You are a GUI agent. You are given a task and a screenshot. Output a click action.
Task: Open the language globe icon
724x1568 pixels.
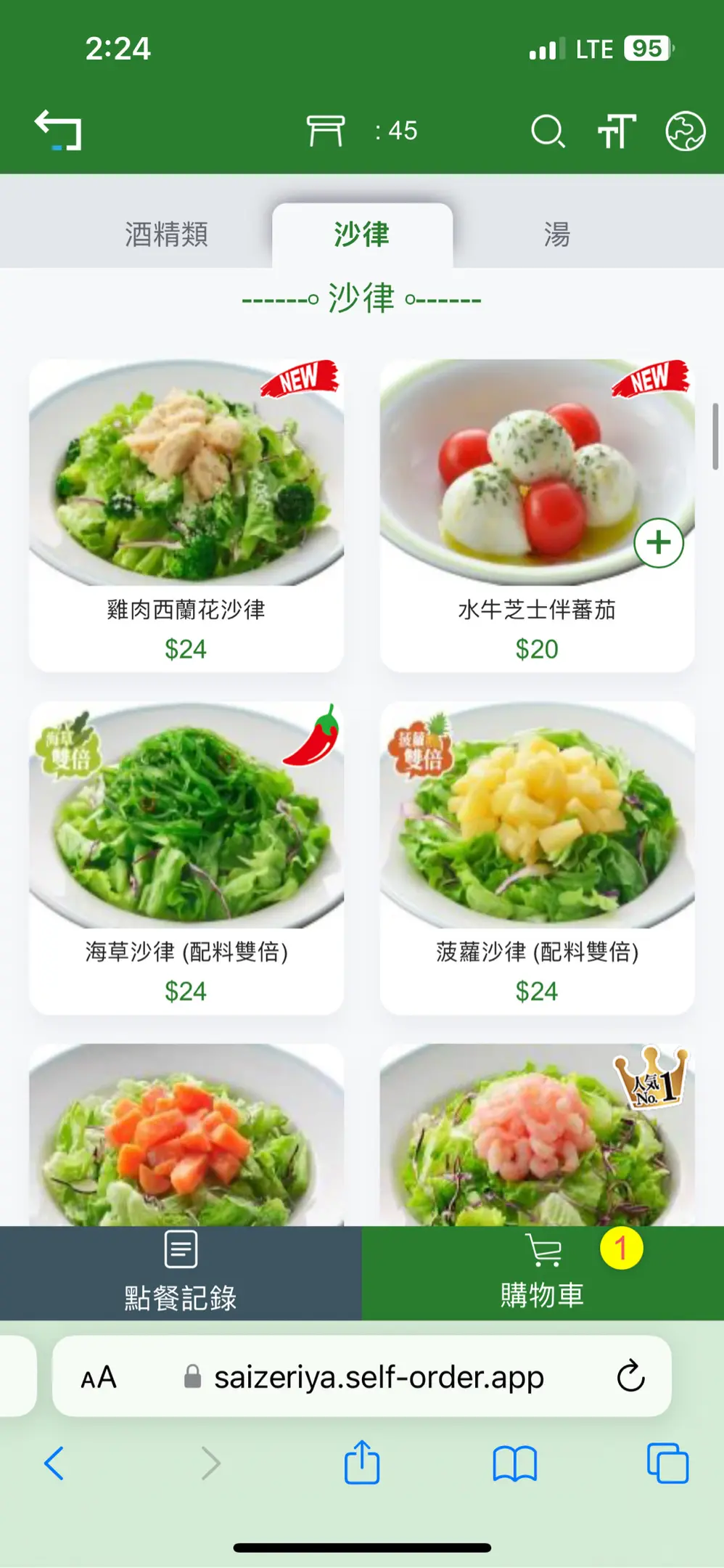[685, 131]
